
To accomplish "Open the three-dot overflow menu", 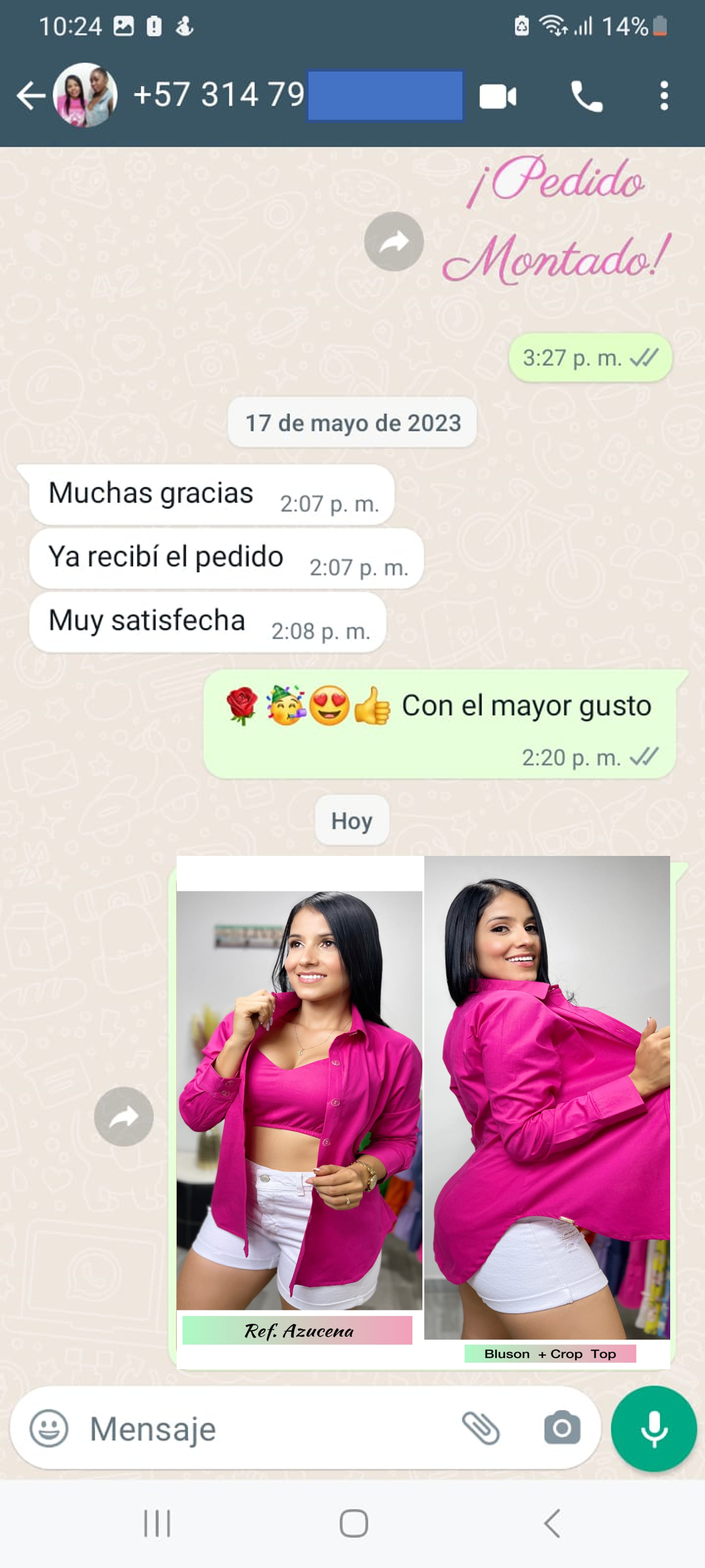I will 664,96.
